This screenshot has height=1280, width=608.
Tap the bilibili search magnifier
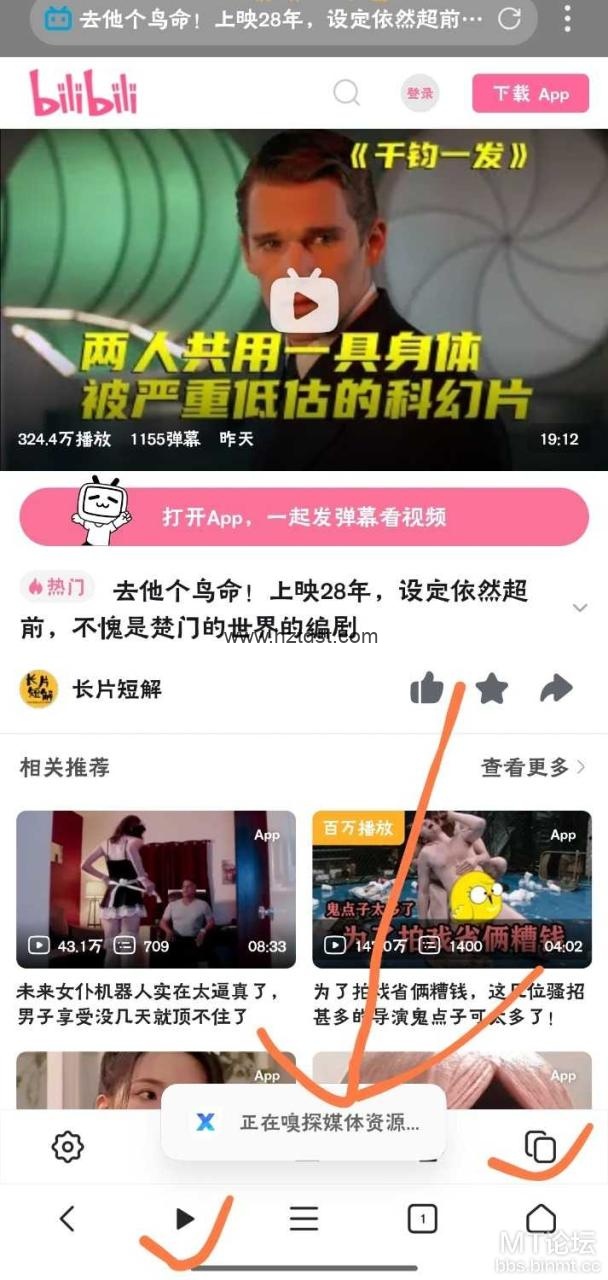click(x=346, y=93)
